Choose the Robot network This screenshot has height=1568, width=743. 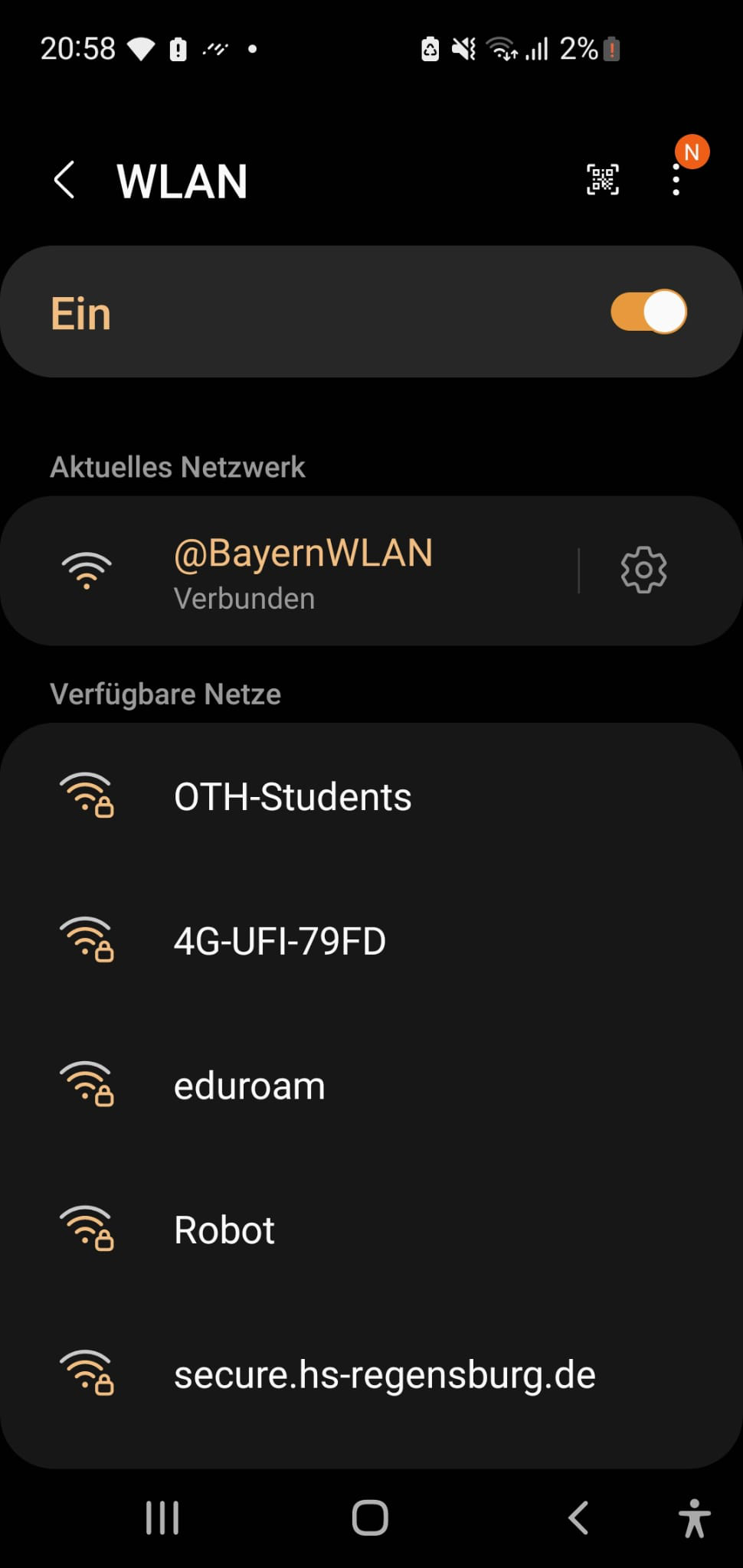(224, 1230)
